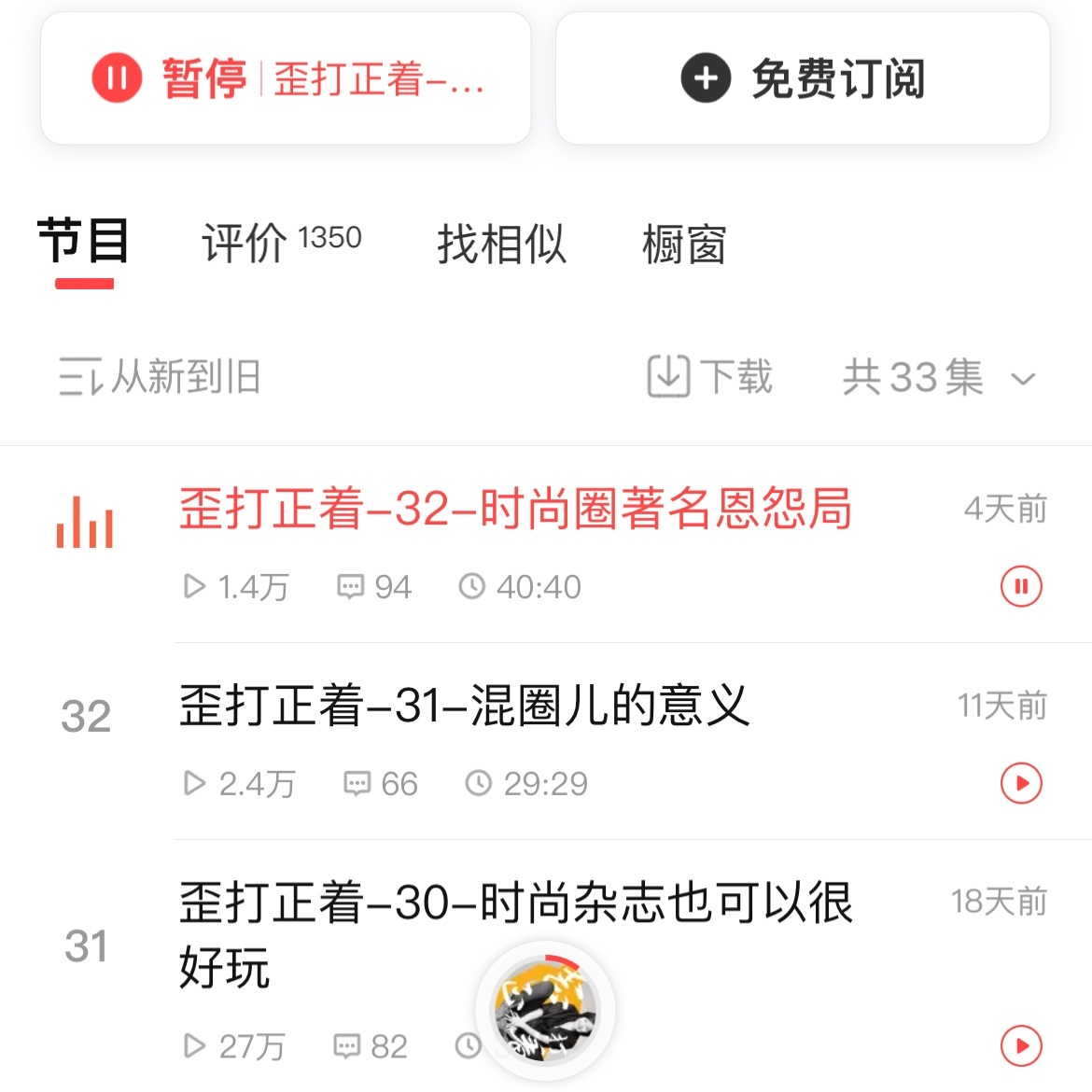Play episode 30 时尚杂志也可以很好玩

[x=1021, y=1045]
